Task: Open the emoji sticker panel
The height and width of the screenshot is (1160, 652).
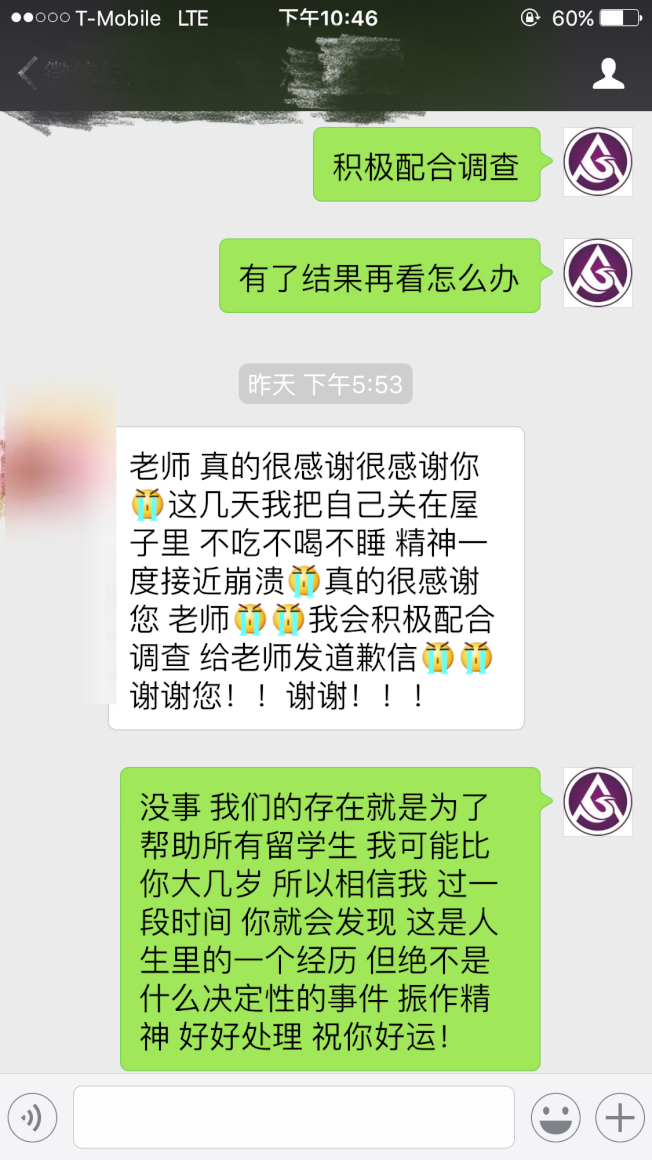Action: click(x=556, y=1117)
